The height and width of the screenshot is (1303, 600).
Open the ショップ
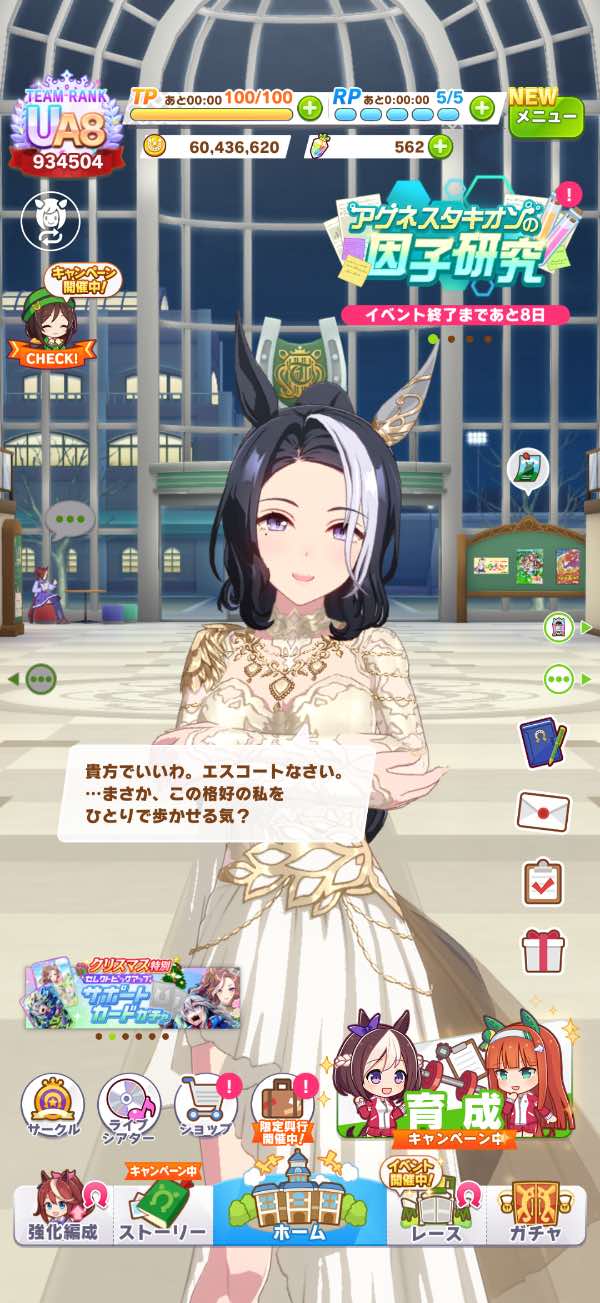click(206, 1110)
